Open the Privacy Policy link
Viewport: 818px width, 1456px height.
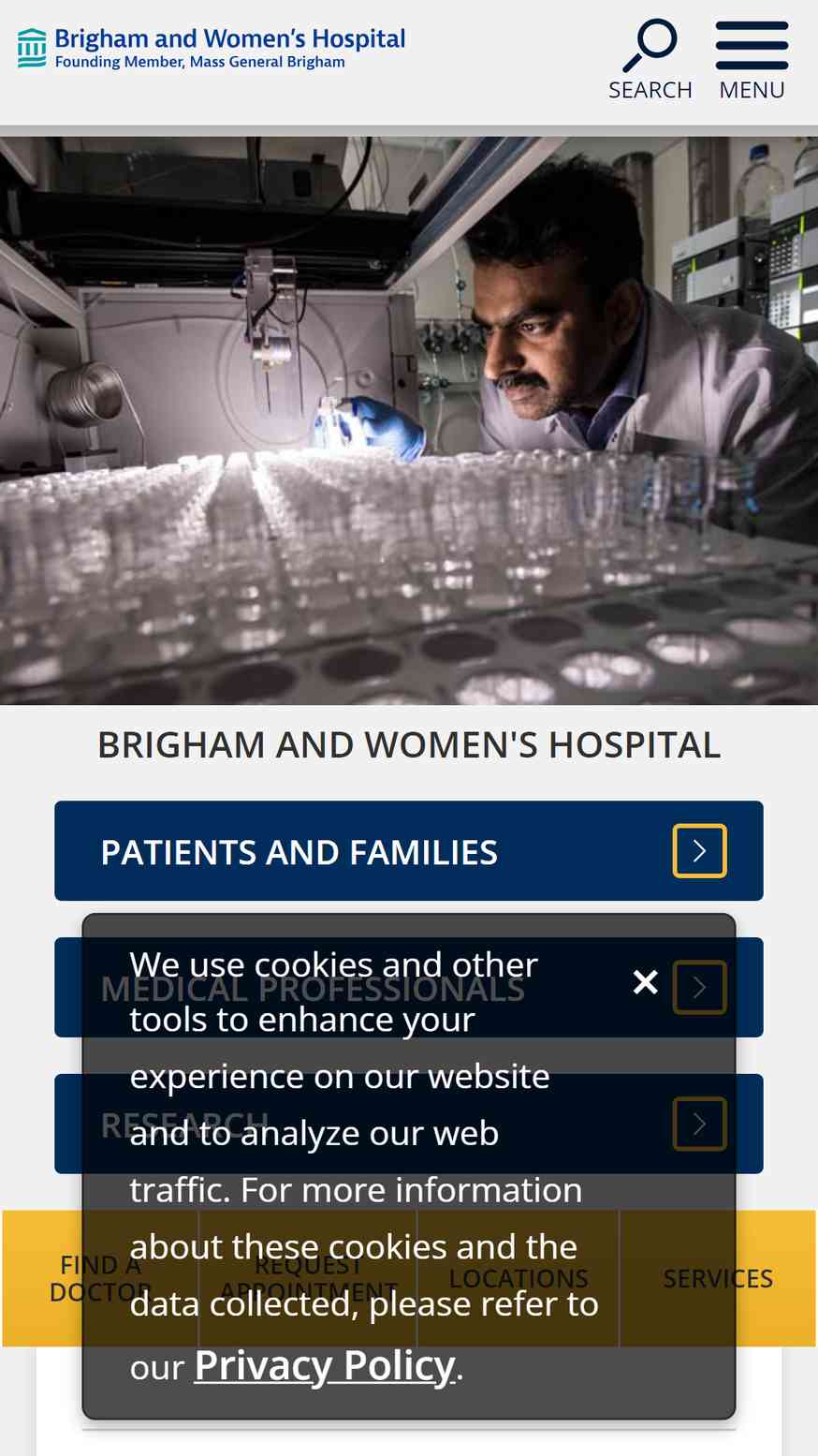coord(324,1365)
